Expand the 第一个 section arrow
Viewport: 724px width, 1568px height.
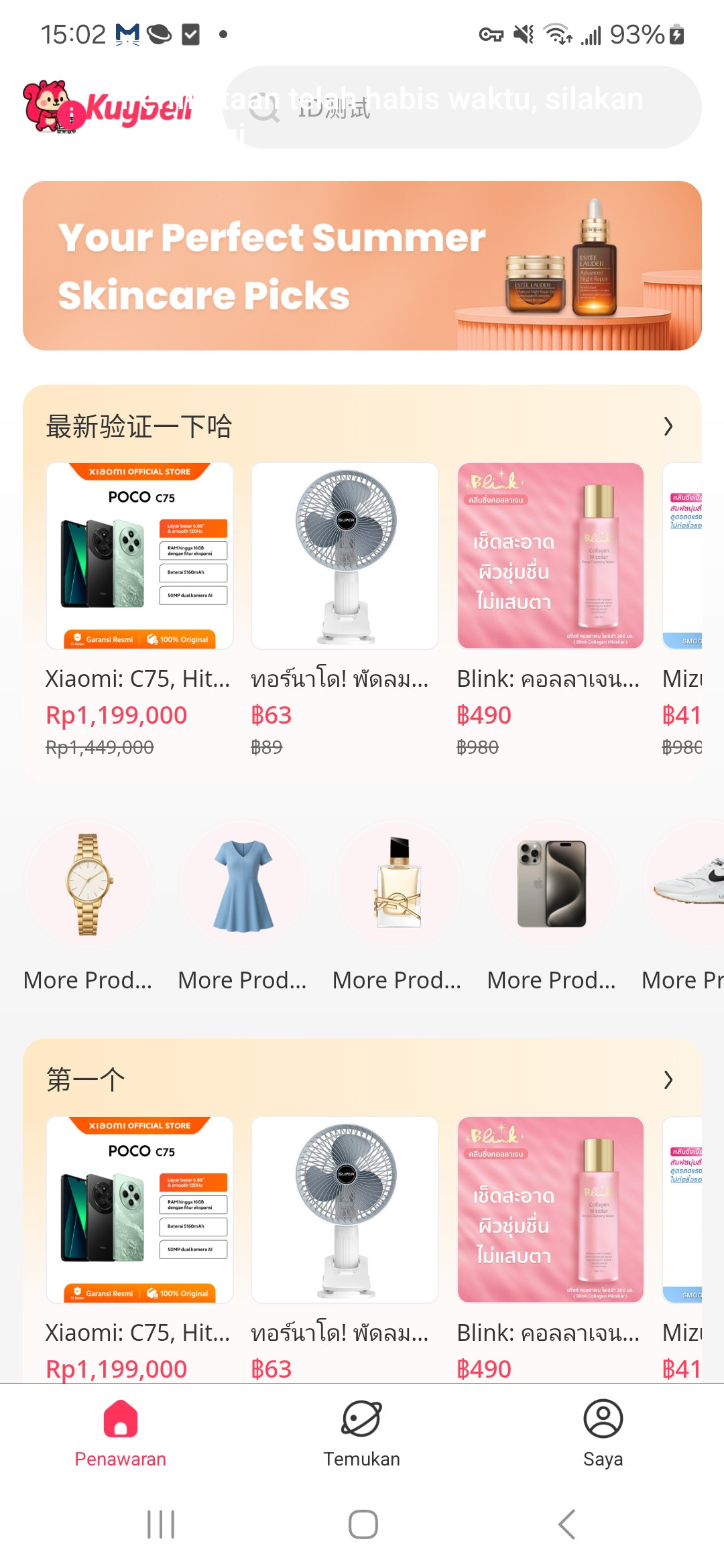point(668,1080)
